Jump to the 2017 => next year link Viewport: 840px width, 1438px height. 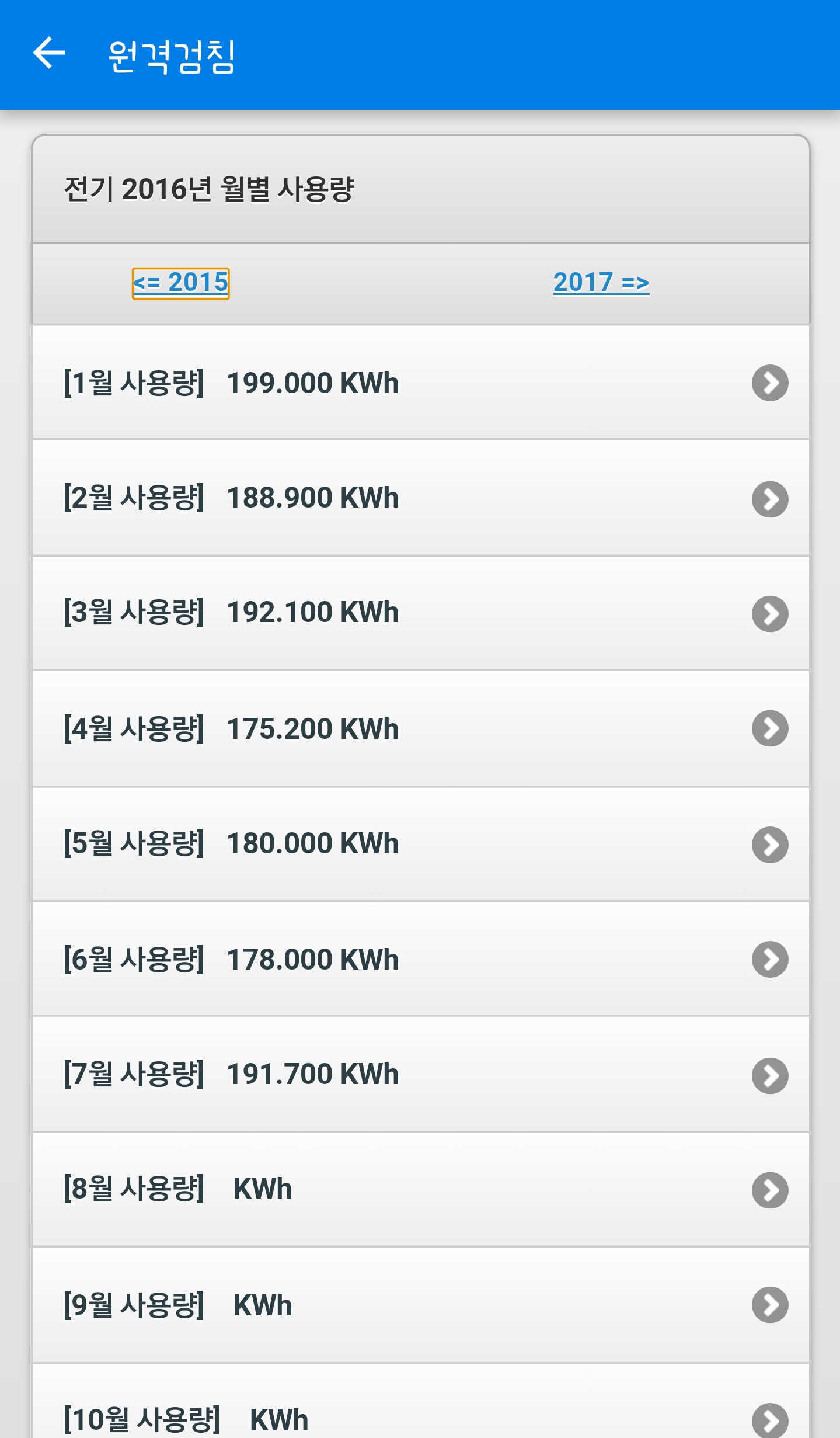point(601,283)
